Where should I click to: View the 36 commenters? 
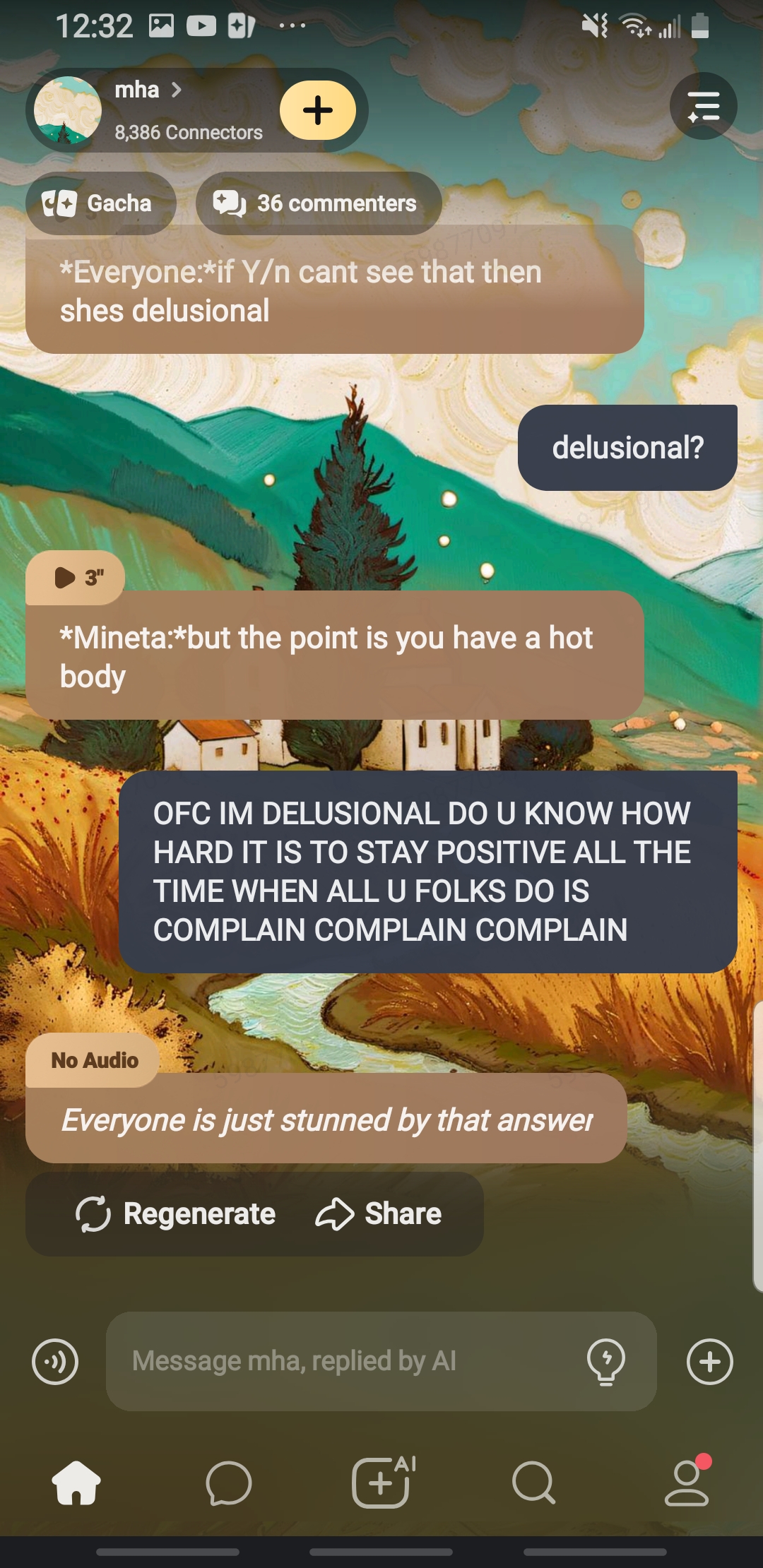318,203
